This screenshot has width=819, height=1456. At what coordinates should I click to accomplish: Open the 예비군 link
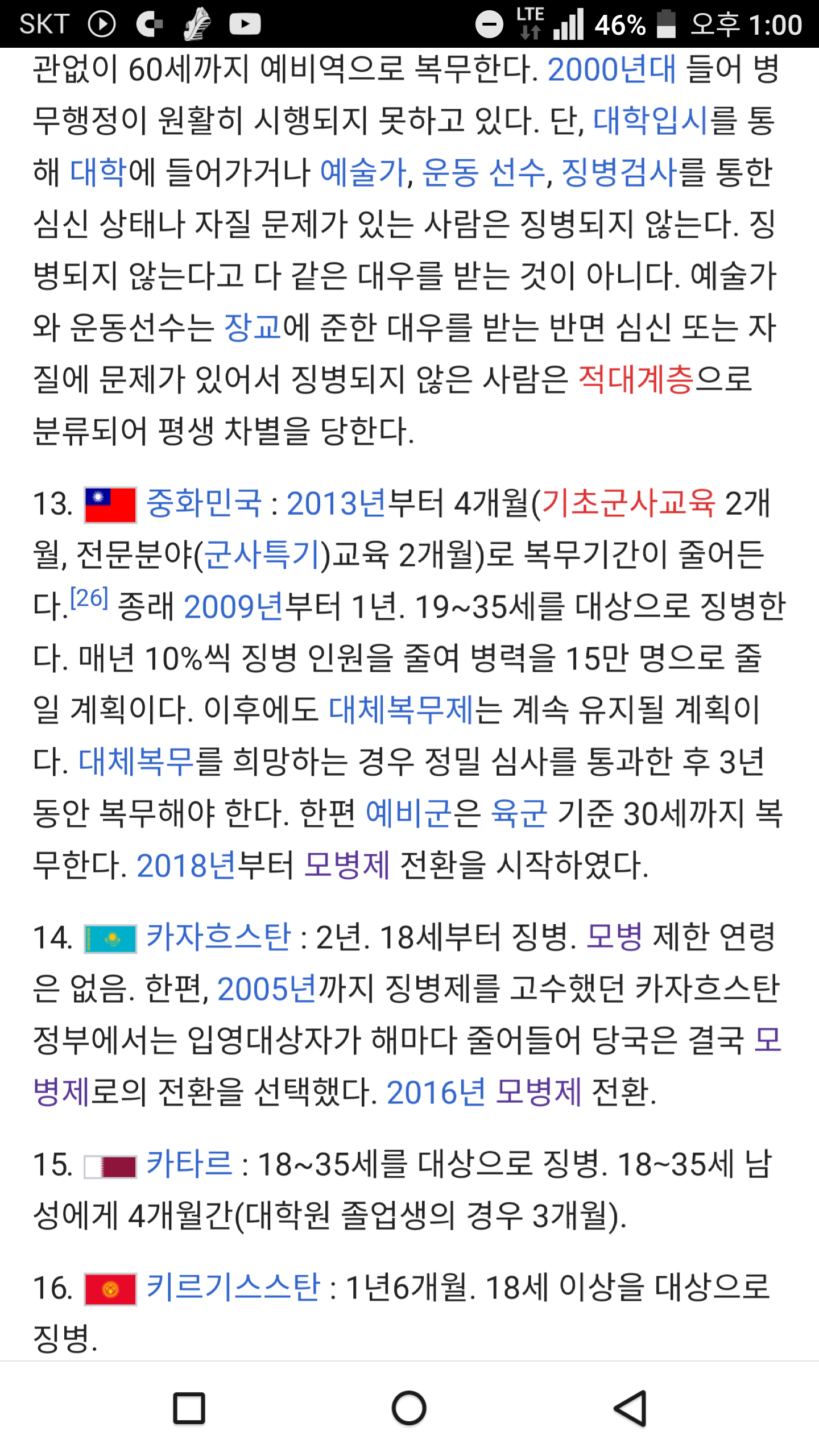click(x=408, y=813)
